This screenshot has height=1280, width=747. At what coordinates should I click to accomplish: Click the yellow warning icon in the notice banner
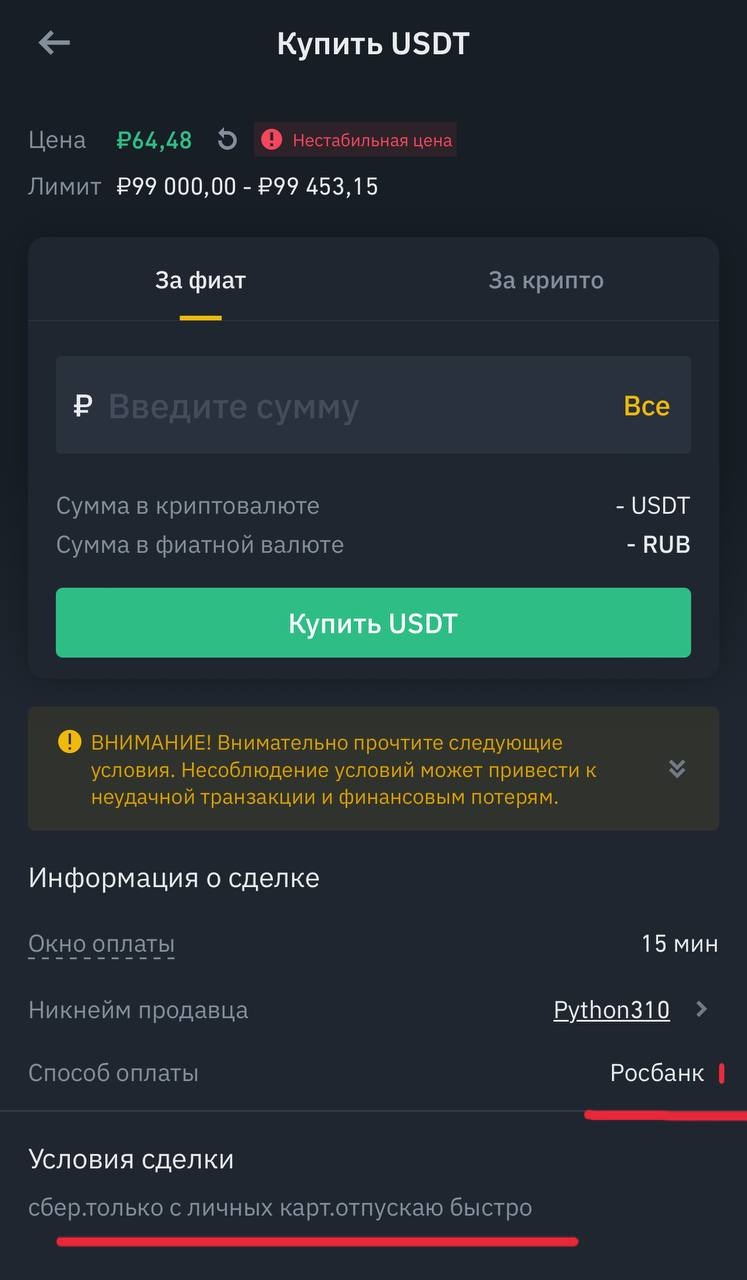tap(68, 742)
